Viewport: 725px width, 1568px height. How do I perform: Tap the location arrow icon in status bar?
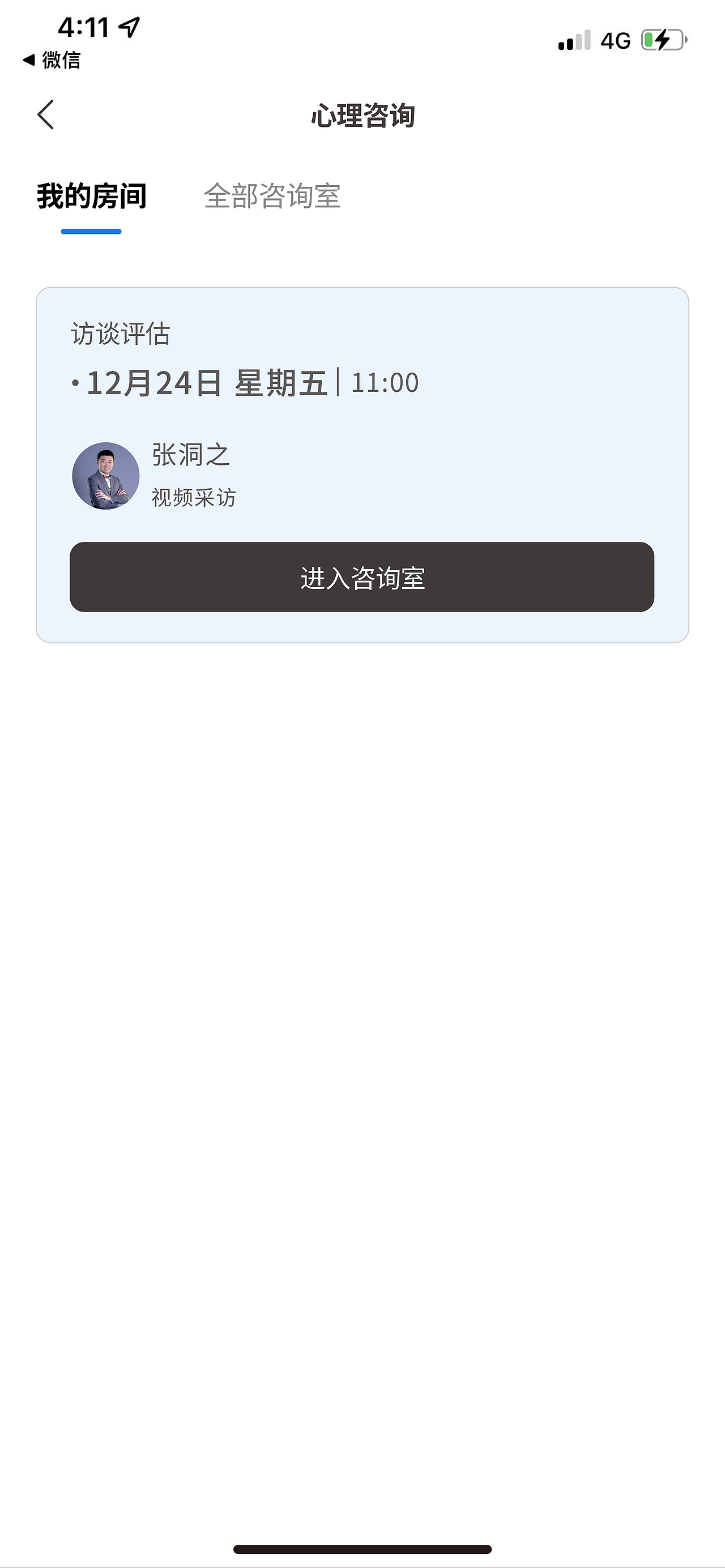[130, 25]
